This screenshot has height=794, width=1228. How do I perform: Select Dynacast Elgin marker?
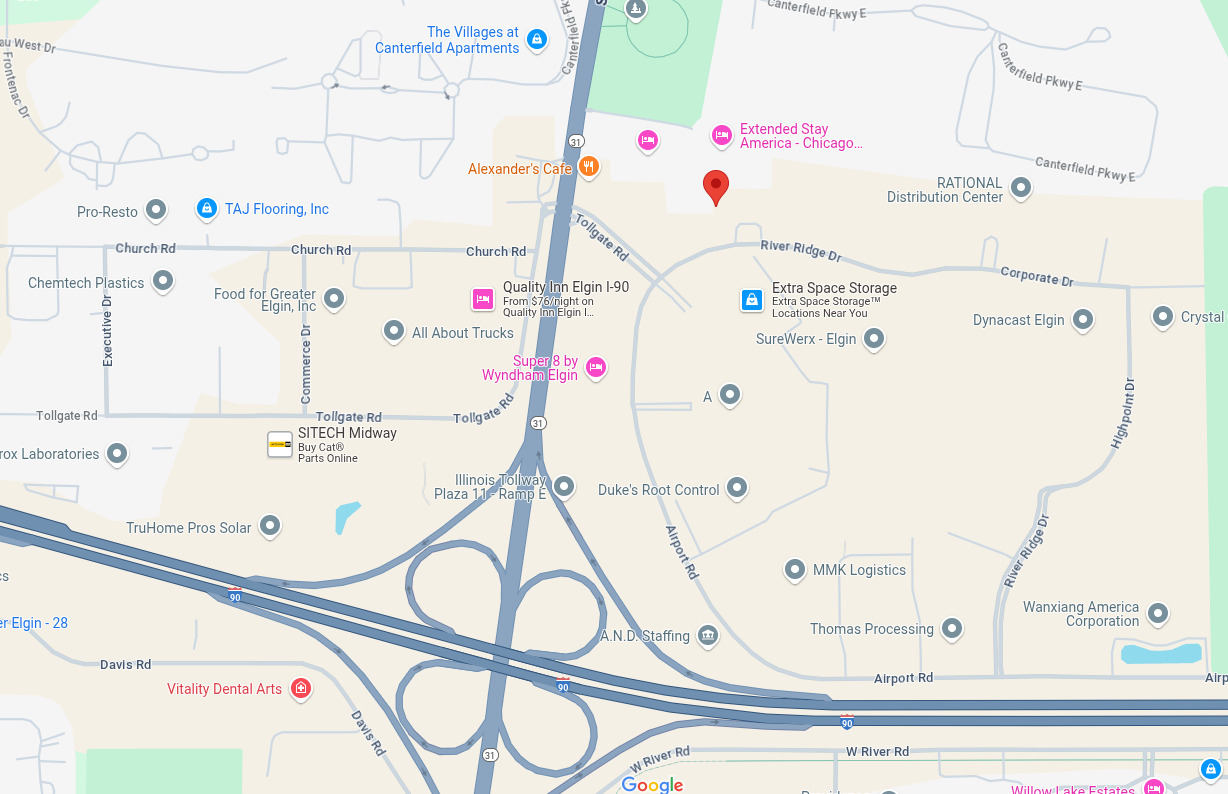pyautogui.click(x=1082, y=319)
